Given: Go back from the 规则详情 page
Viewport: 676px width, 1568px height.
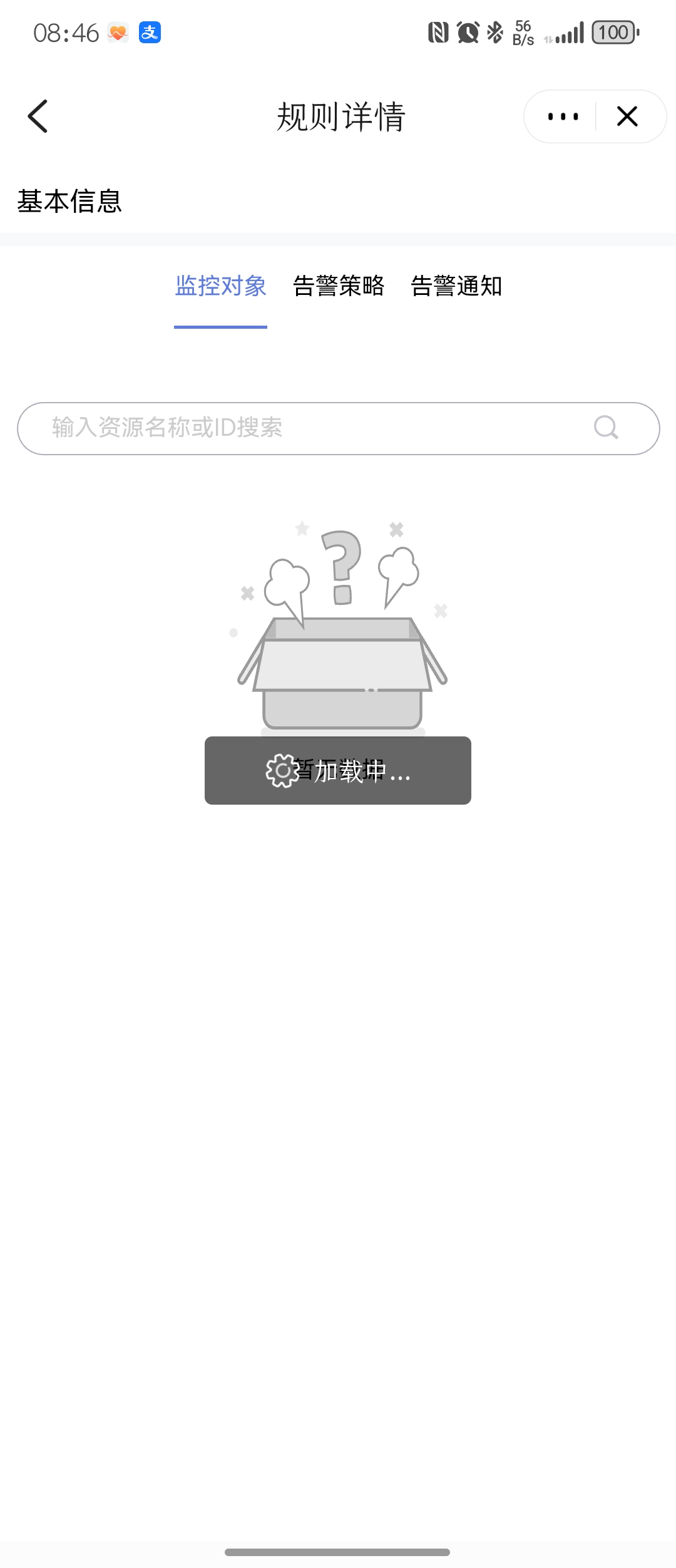Looking at the screenshot, I should click(38, 116).
